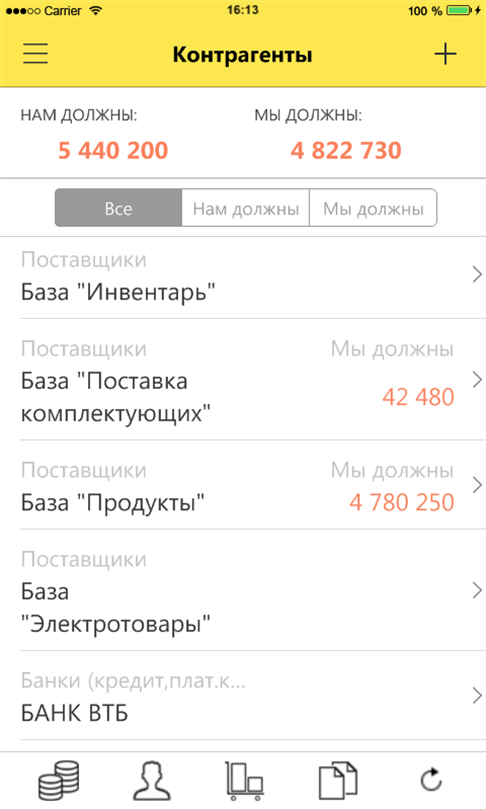Open the person contacts tab
The image size is (486, 810).
coord(152,780)
